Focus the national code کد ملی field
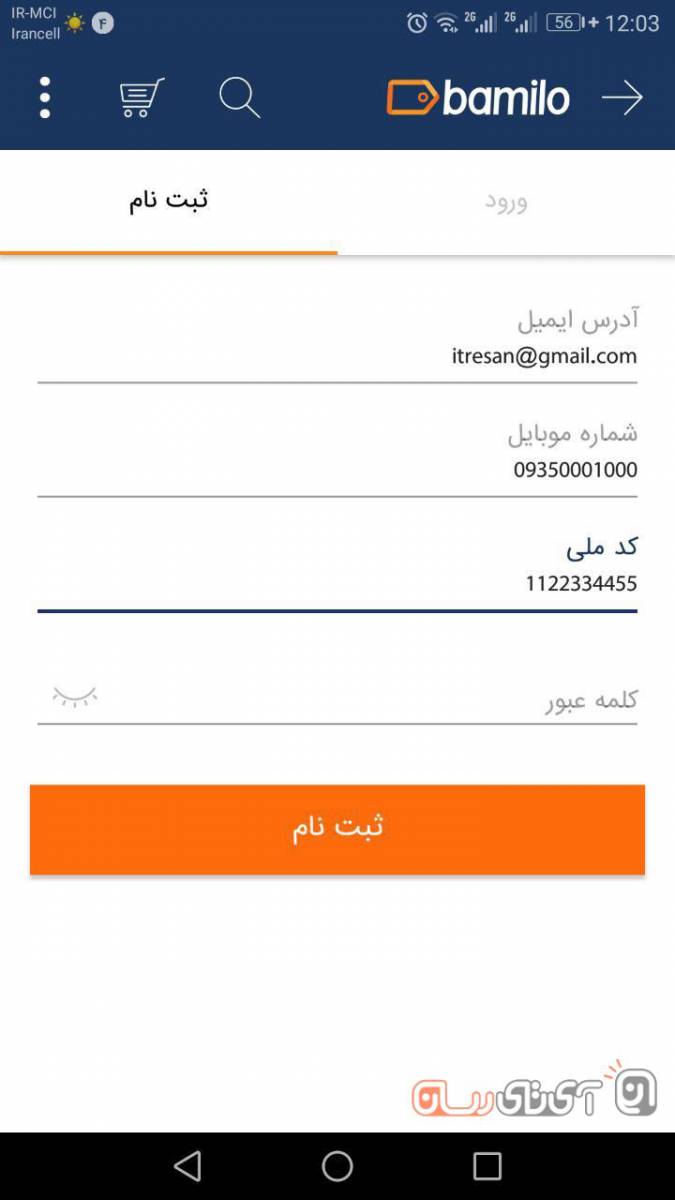Viewport: 675px width, 1200px height. click(337, 583)
